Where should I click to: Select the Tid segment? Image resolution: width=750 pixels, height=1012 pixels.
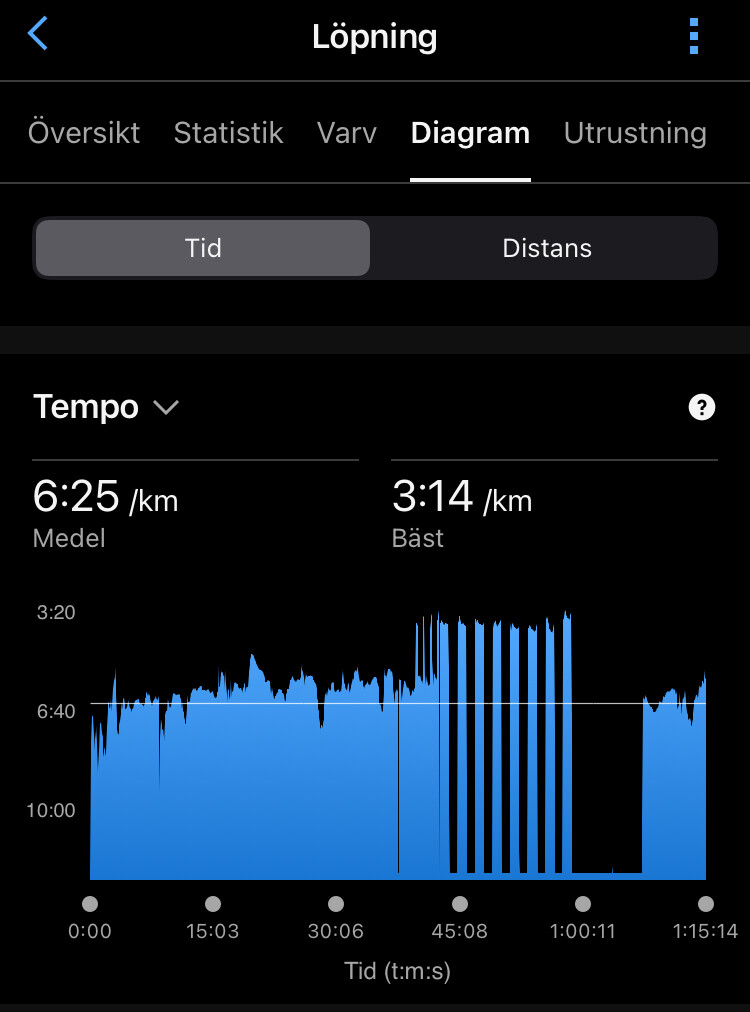click(x=203, y=248)
